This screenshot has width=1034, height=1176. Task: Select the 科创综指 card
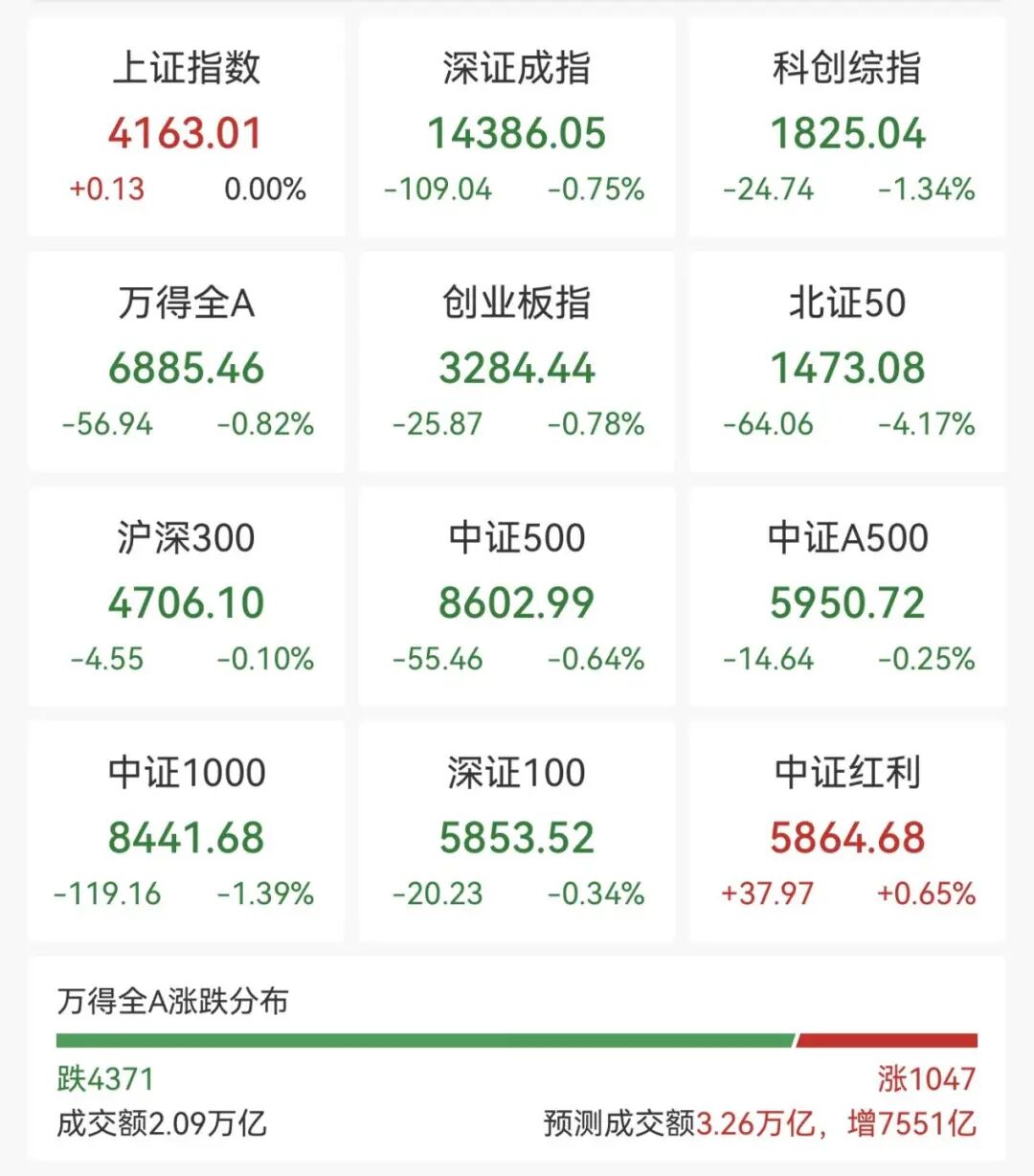(847, 127)
